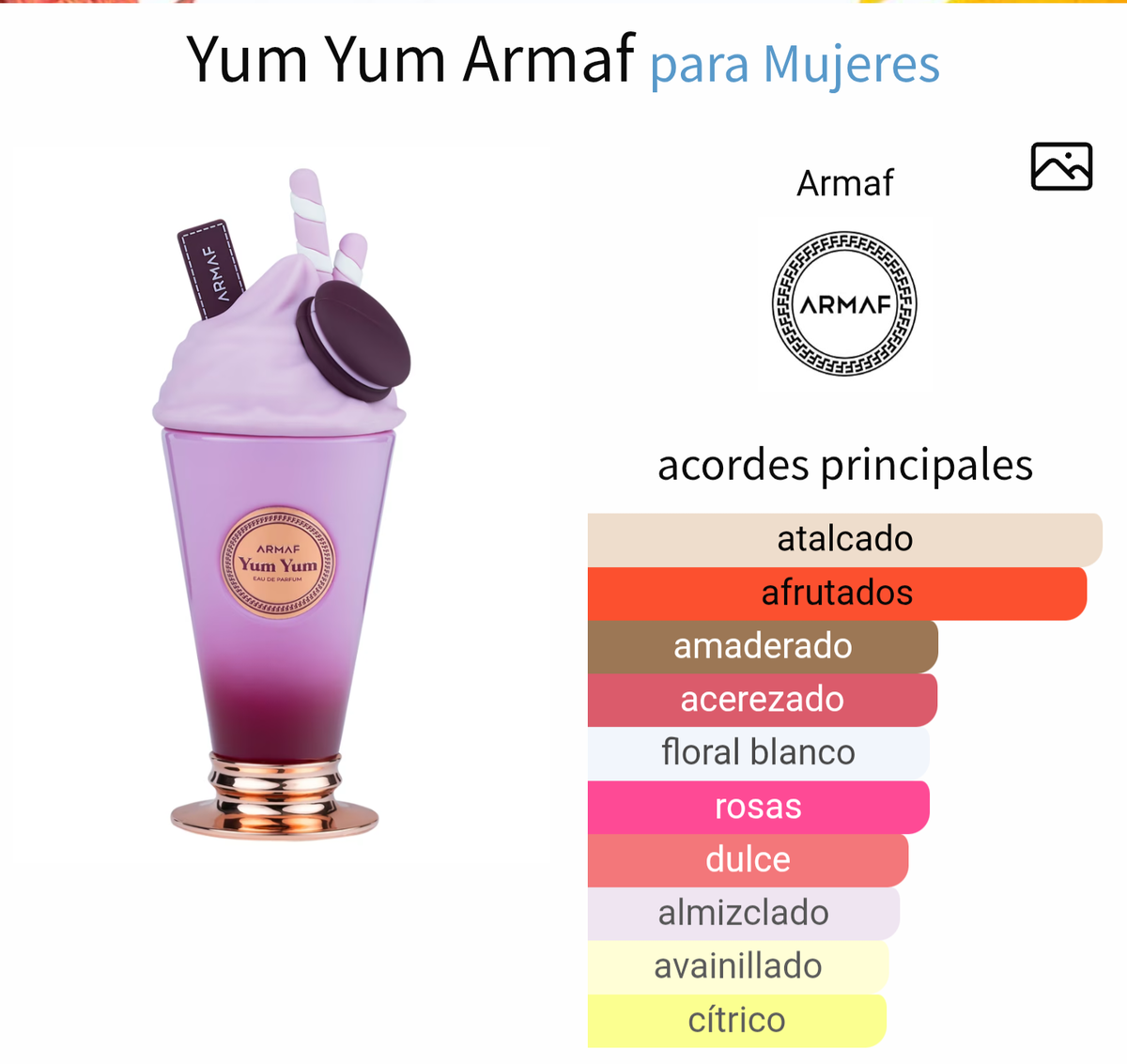Open the Armaf brand page via its logo
The width and height of the screenshot is (1127, 1064).
point(844,304)
